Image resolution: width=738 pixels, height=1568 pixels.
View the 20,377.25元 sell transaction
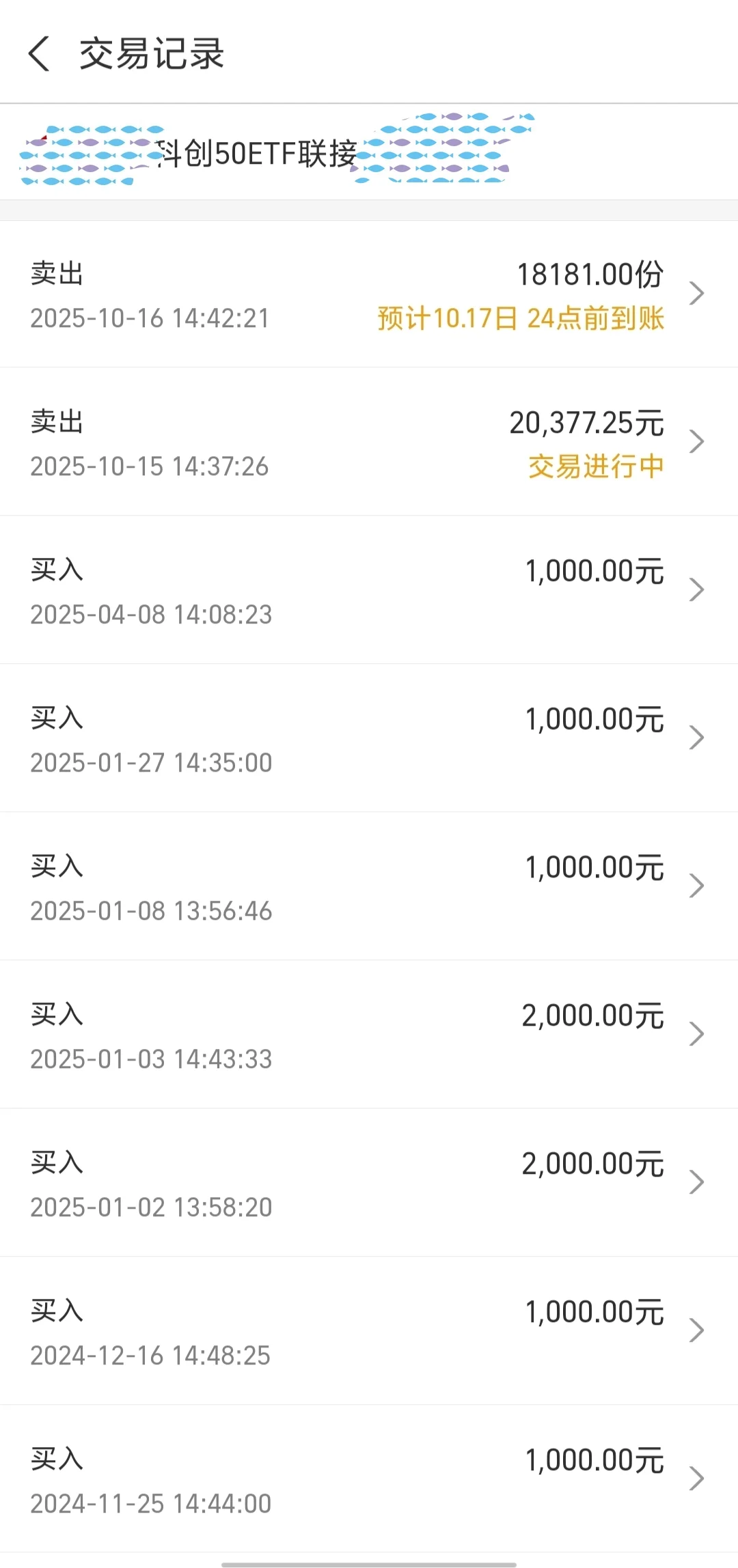point(369,443)
